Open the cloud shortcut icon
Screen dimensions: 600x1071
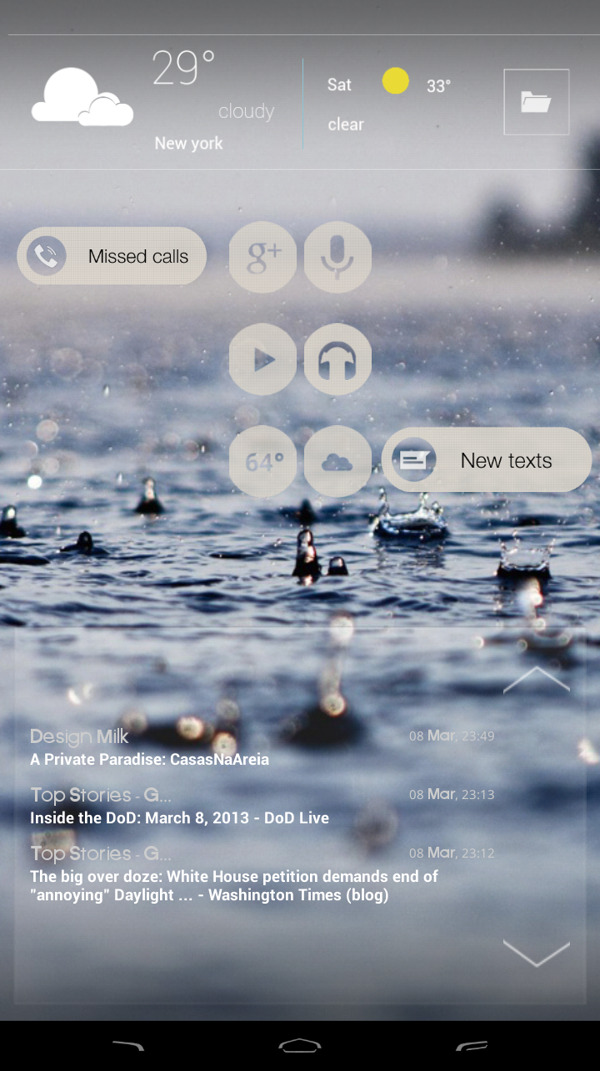tap(338, 461)
